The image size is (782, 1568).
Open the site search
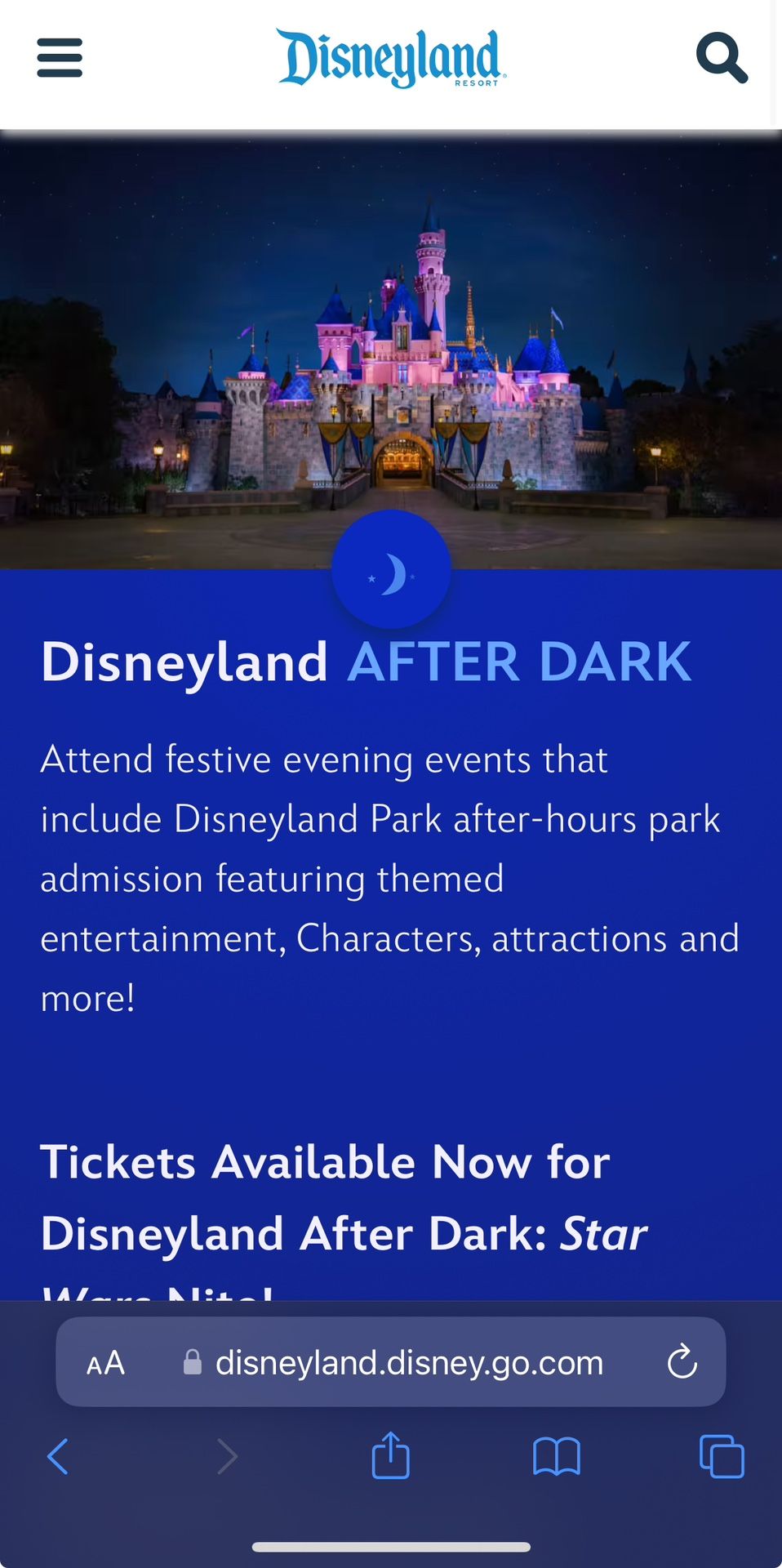click(x=722, y=57)
